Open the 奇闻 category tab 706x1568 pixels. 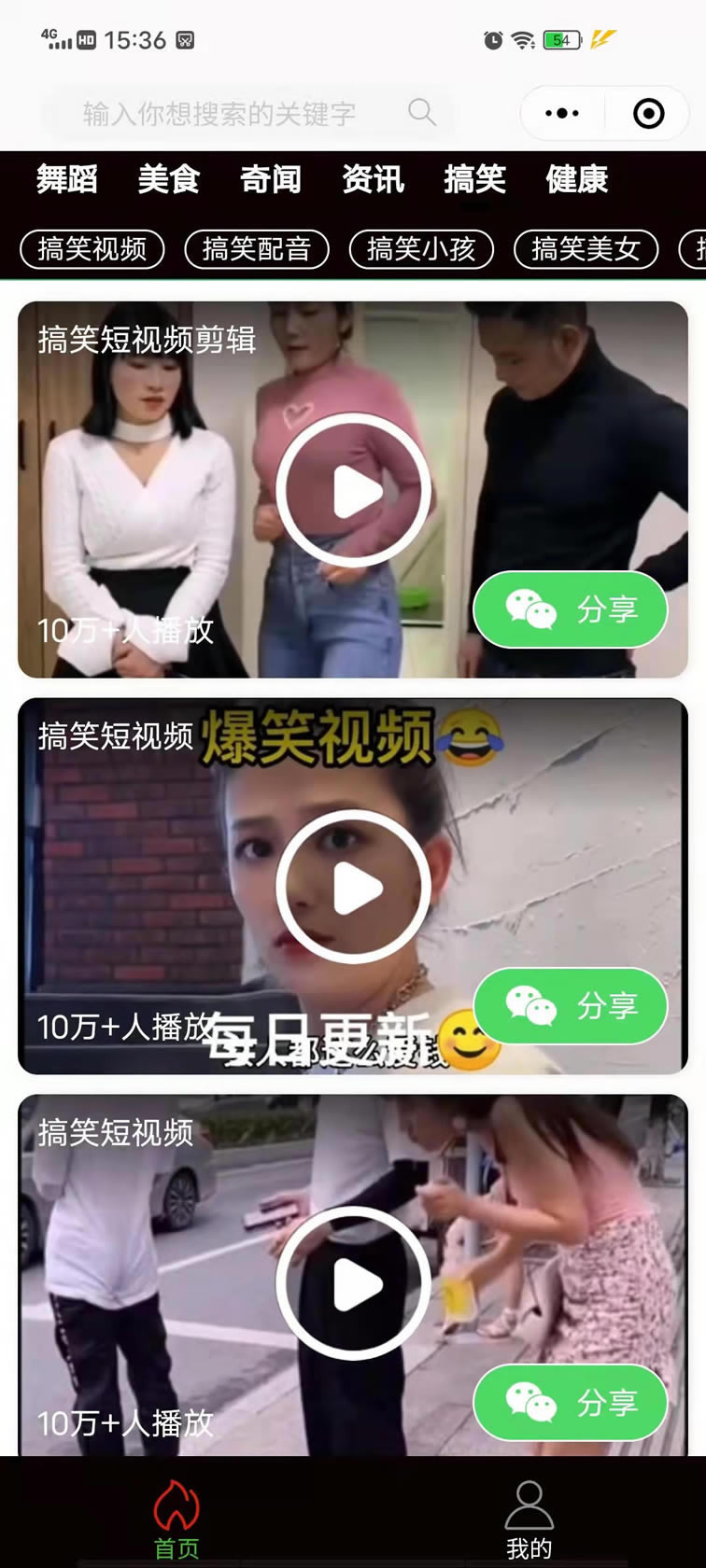pos(271,178)
